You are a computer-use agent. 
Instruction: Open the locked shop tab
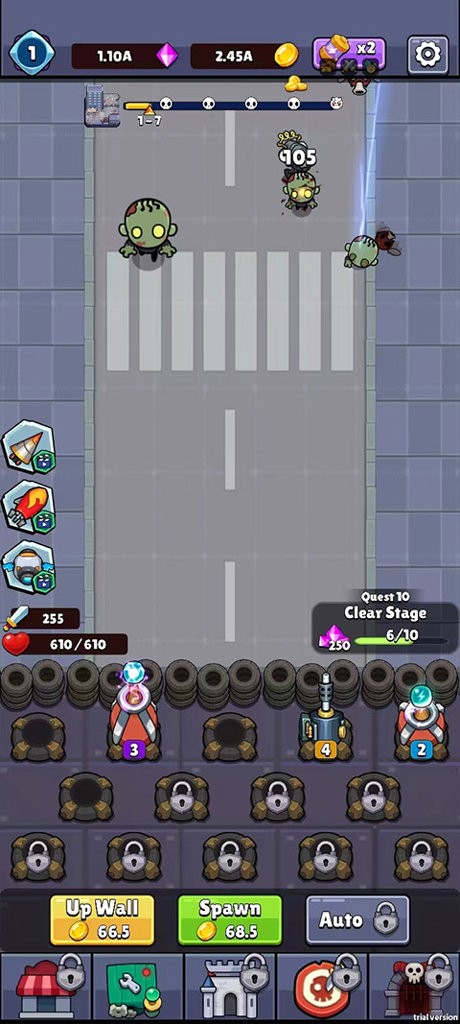pyautogui.click(x=46, y=987)
